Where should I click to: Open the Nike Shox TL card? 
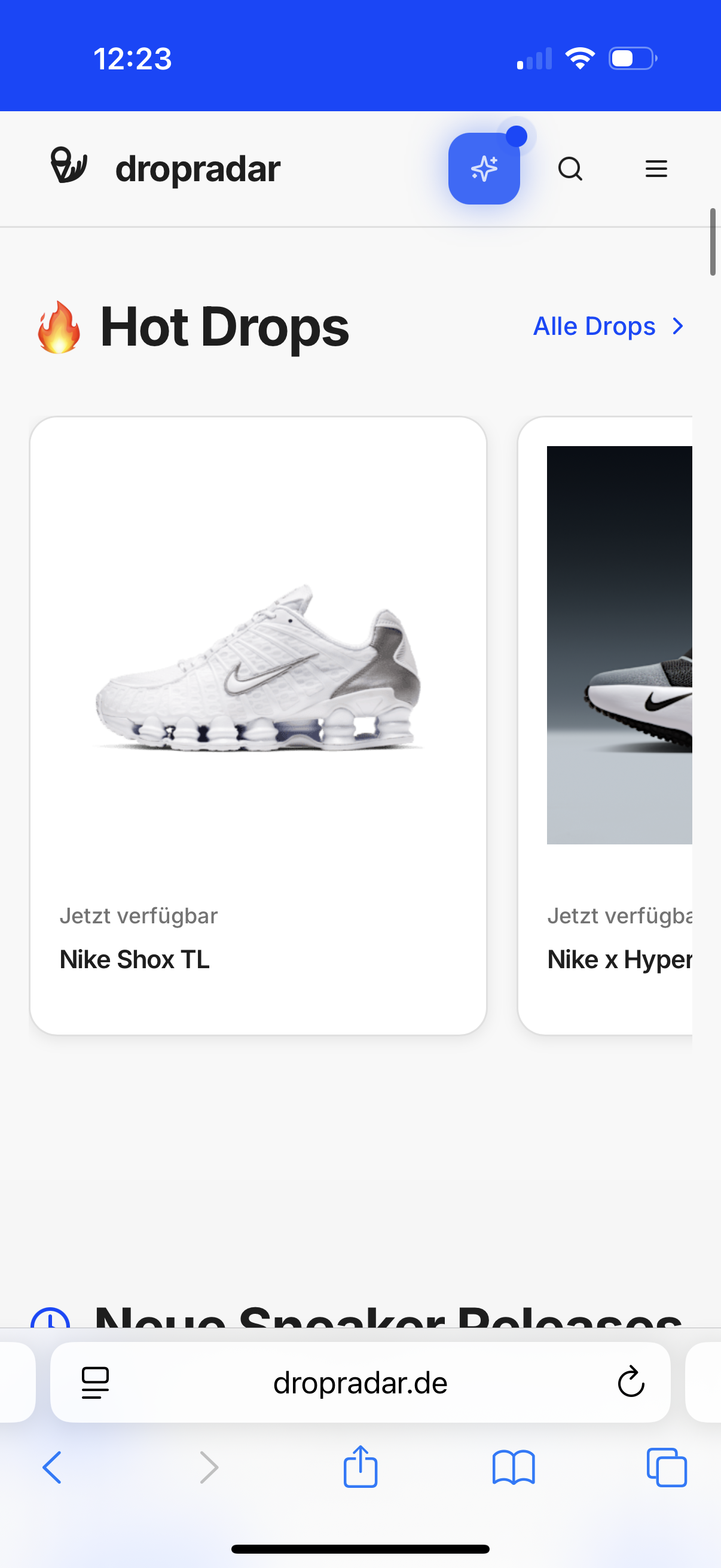pos(258,724)
